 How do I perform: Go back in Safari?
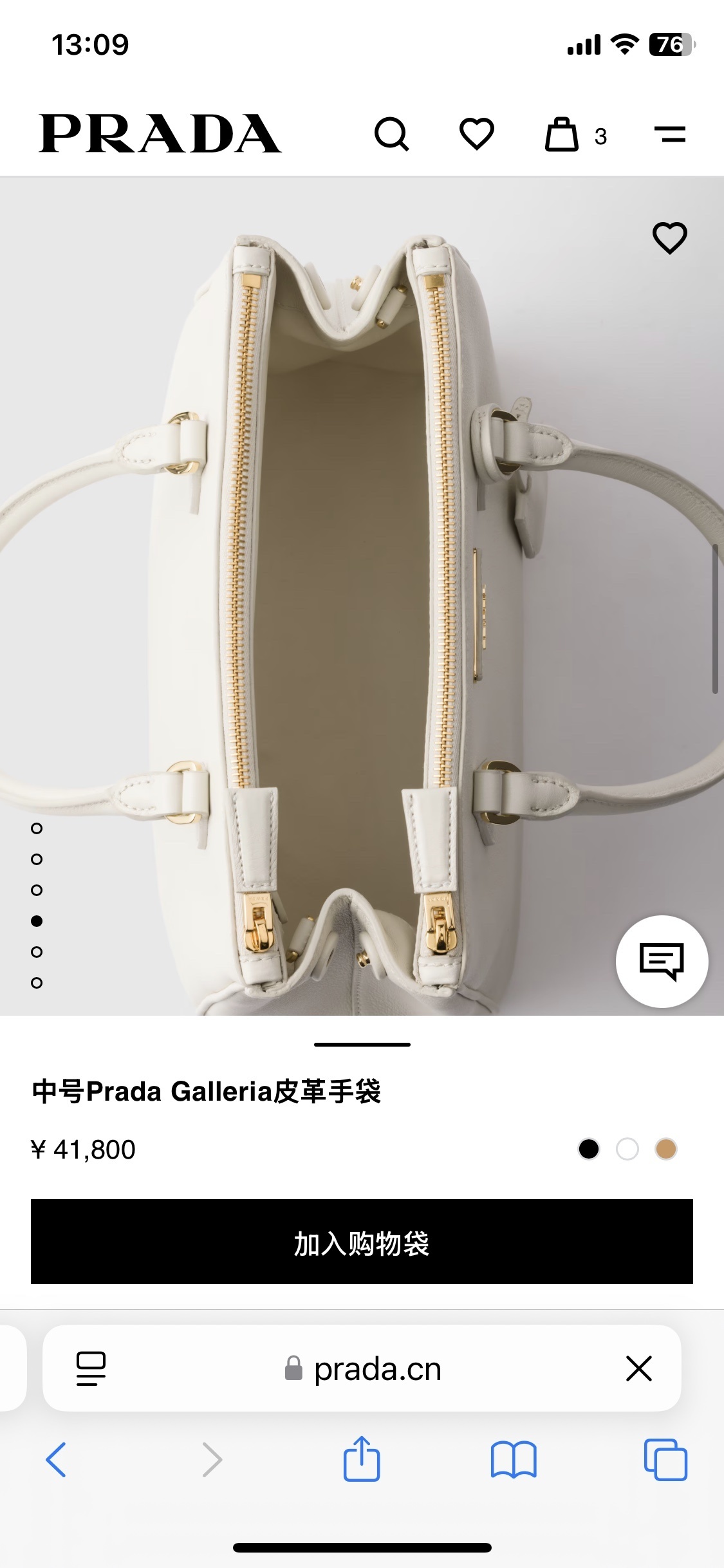pos(56,1460)
